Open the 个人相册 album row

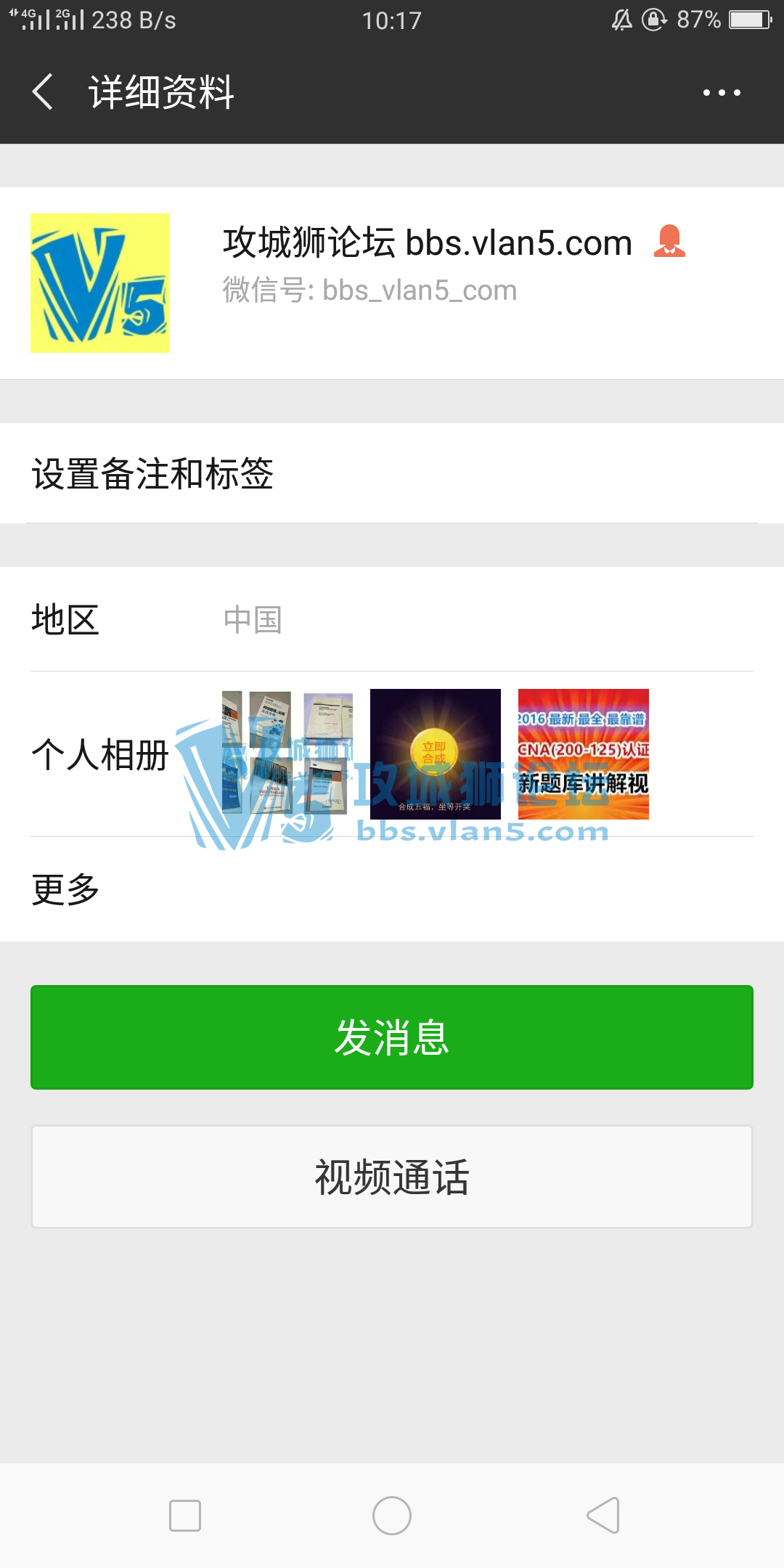[392, 754]
